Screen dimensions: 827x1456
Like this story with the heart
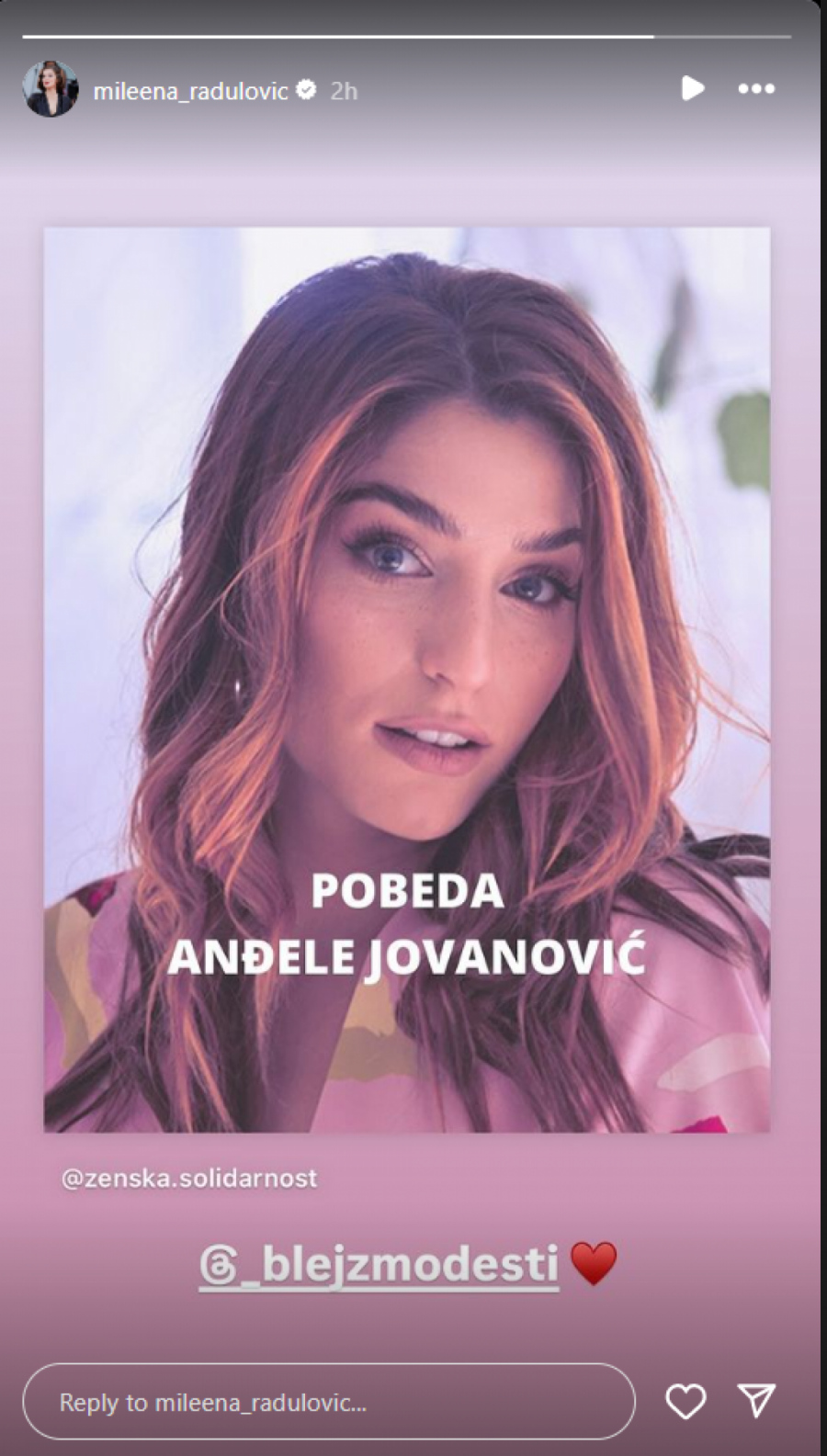[685, 1402]
